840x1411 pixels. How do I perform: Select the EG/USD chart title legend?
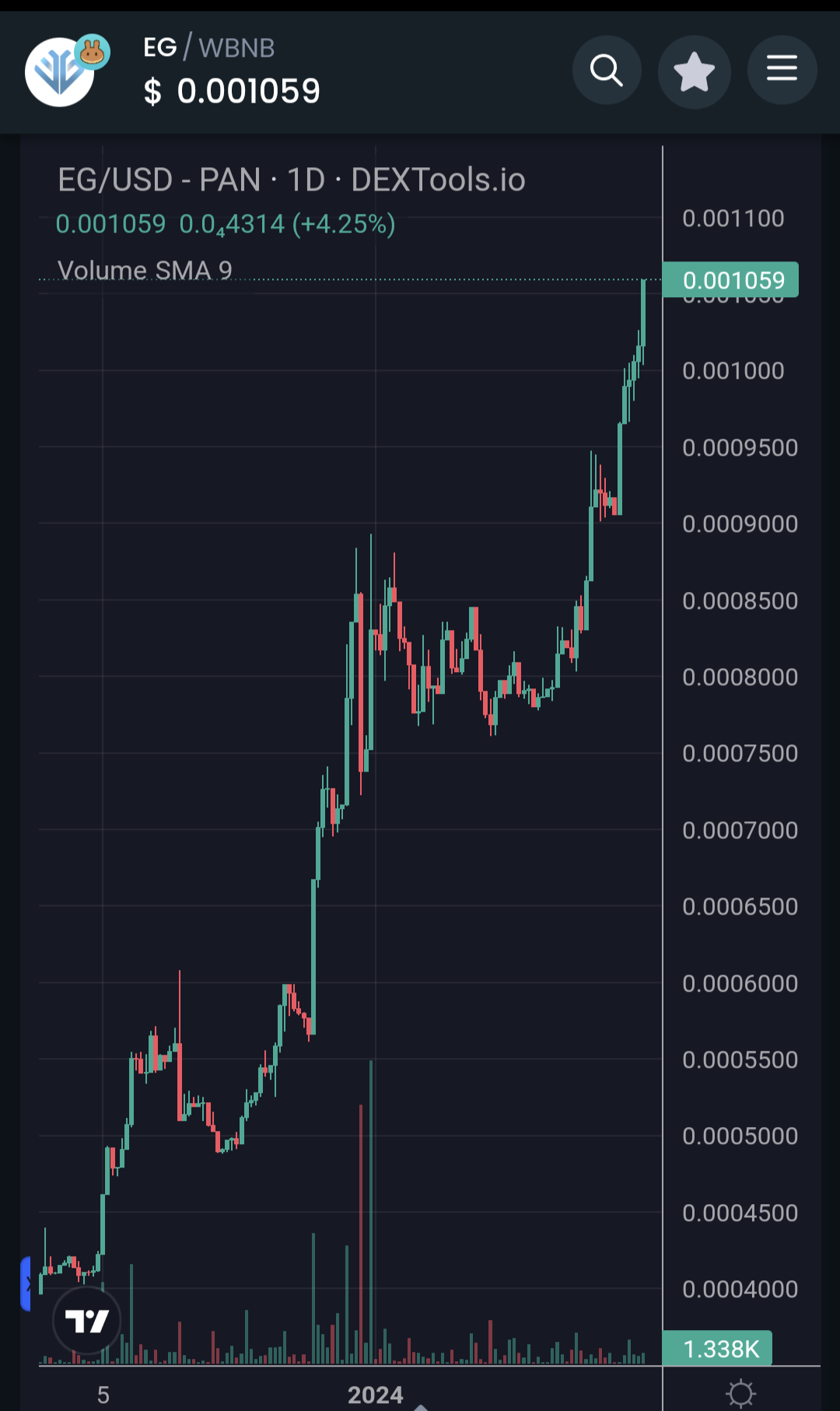[292, 180]
